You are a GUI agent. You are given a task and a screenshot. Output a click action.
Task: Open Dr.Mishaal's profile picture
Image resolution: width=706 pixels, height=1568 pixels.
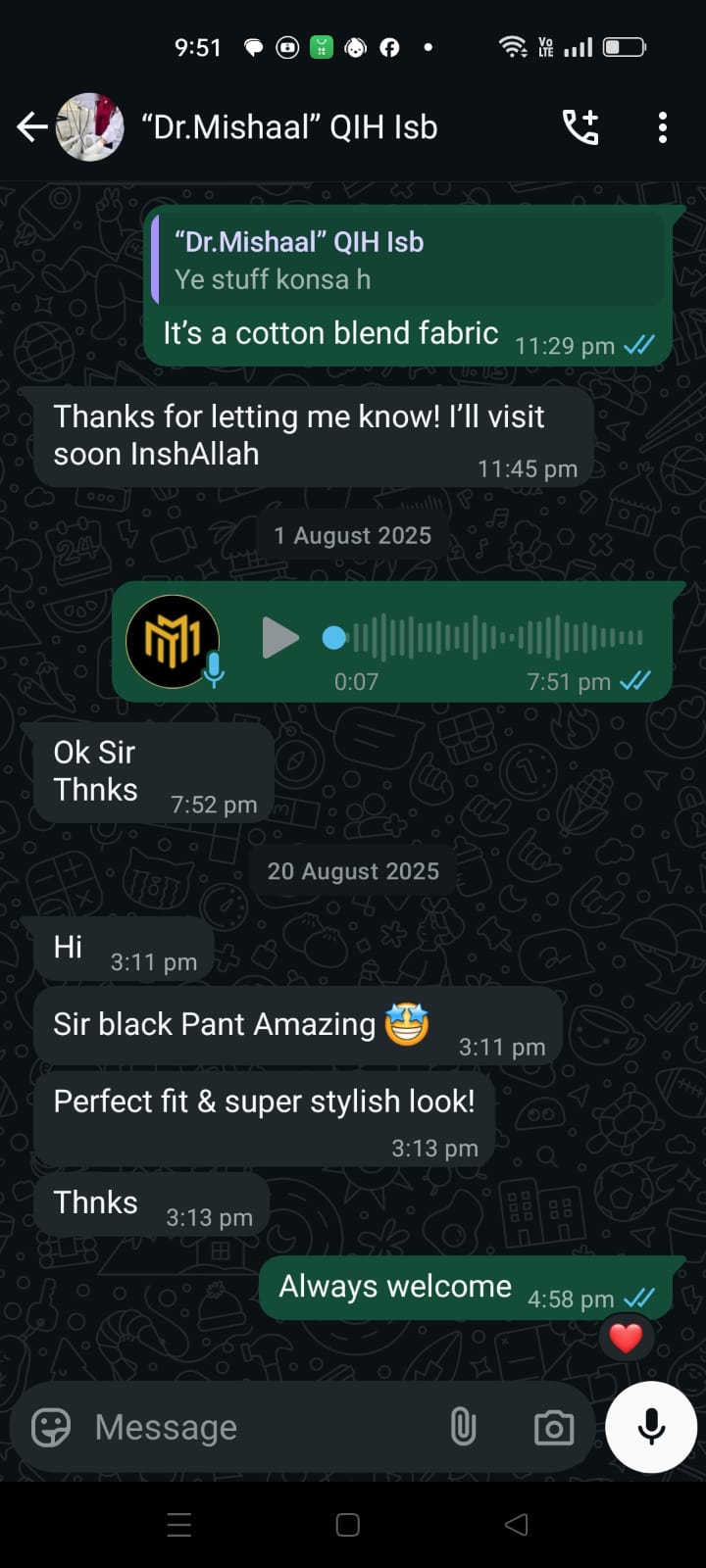pyautogui.click(x=90, y=127)
